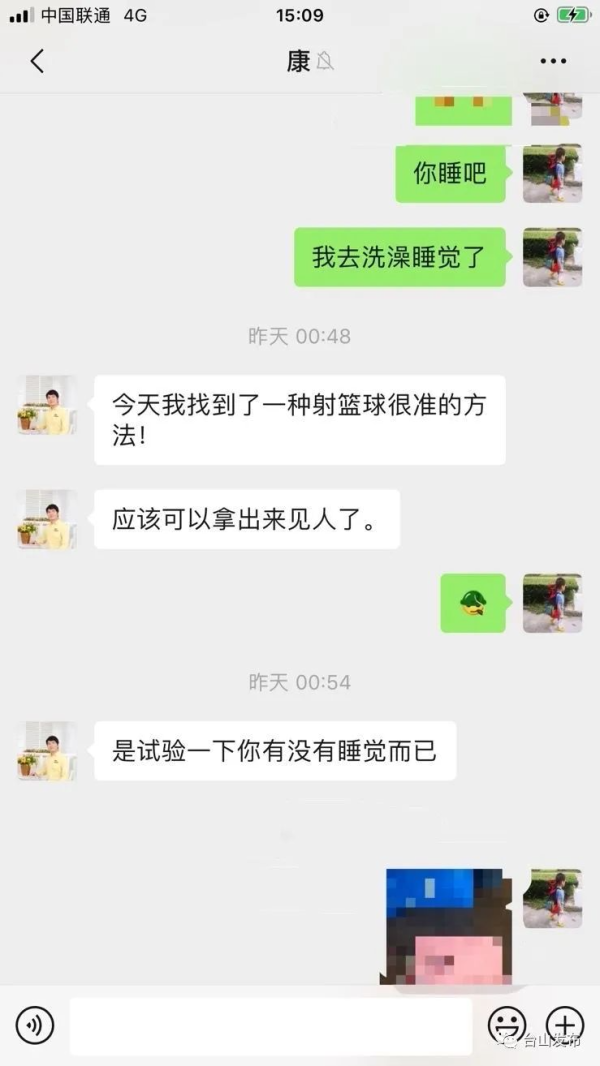This screenshot has width=600, height=1066.
Task: Switch to voice message input
Action: click(35, 1025)
